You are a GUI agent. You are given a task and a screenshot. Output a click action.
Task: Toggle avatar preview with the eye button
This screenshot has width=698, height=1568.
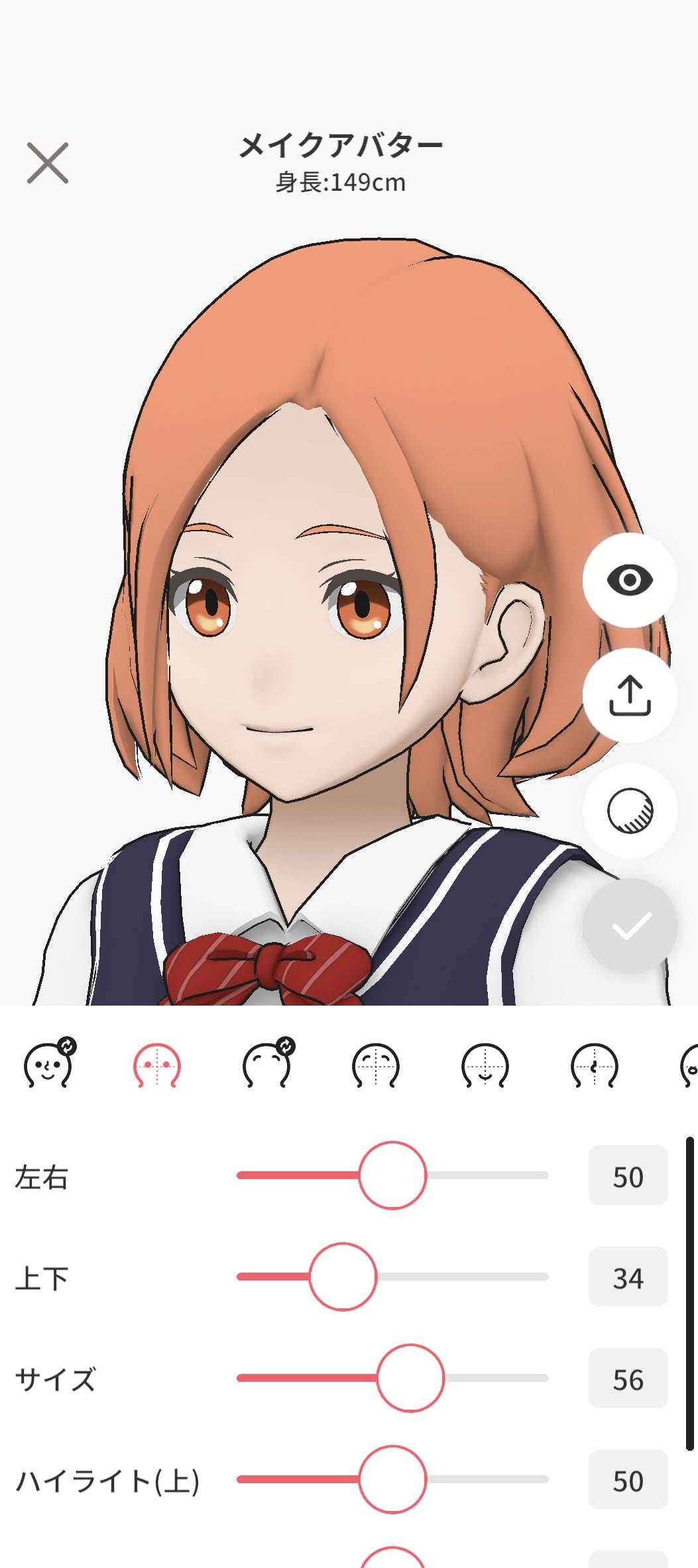coord(630,580)
